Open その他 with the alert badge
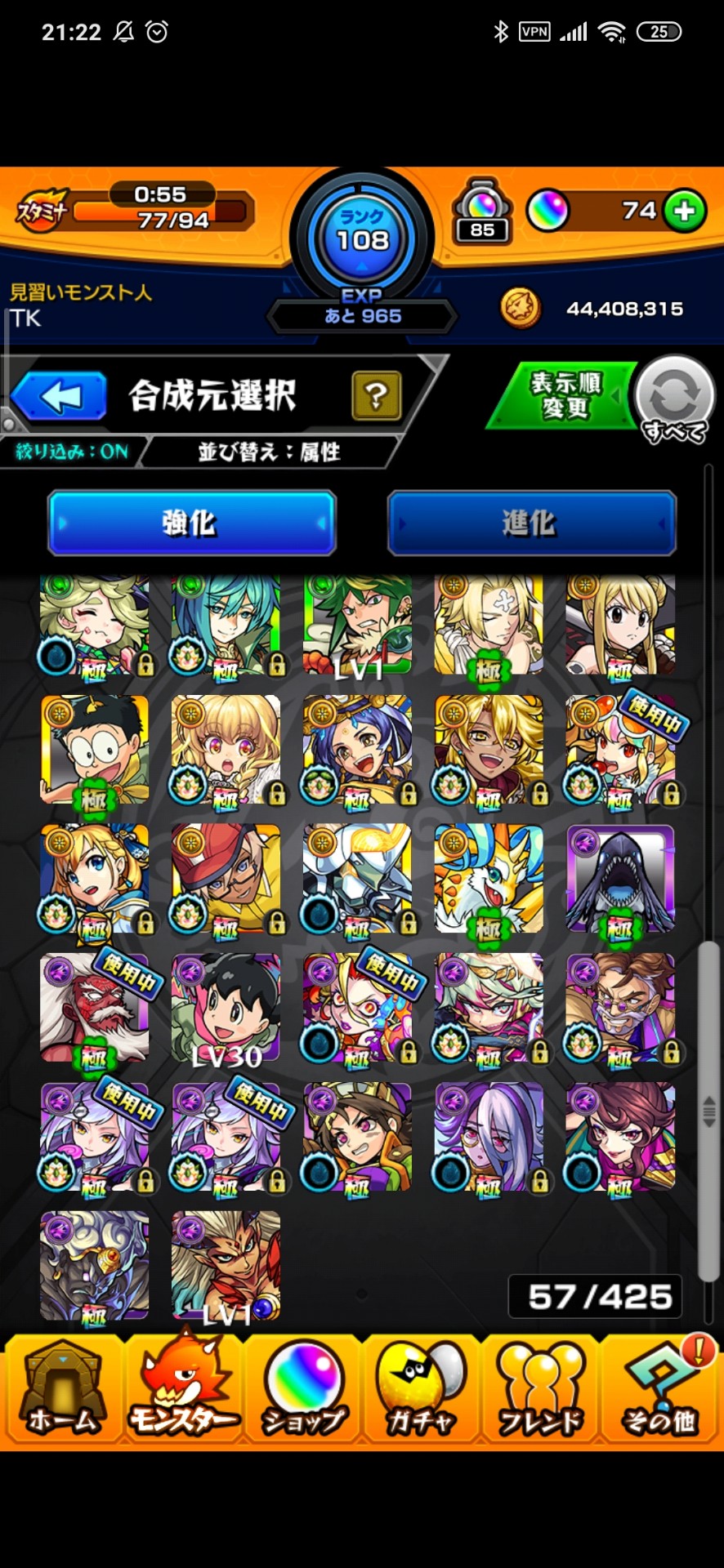Viewport: 724px width, 1568px height. coord(659,1388)
